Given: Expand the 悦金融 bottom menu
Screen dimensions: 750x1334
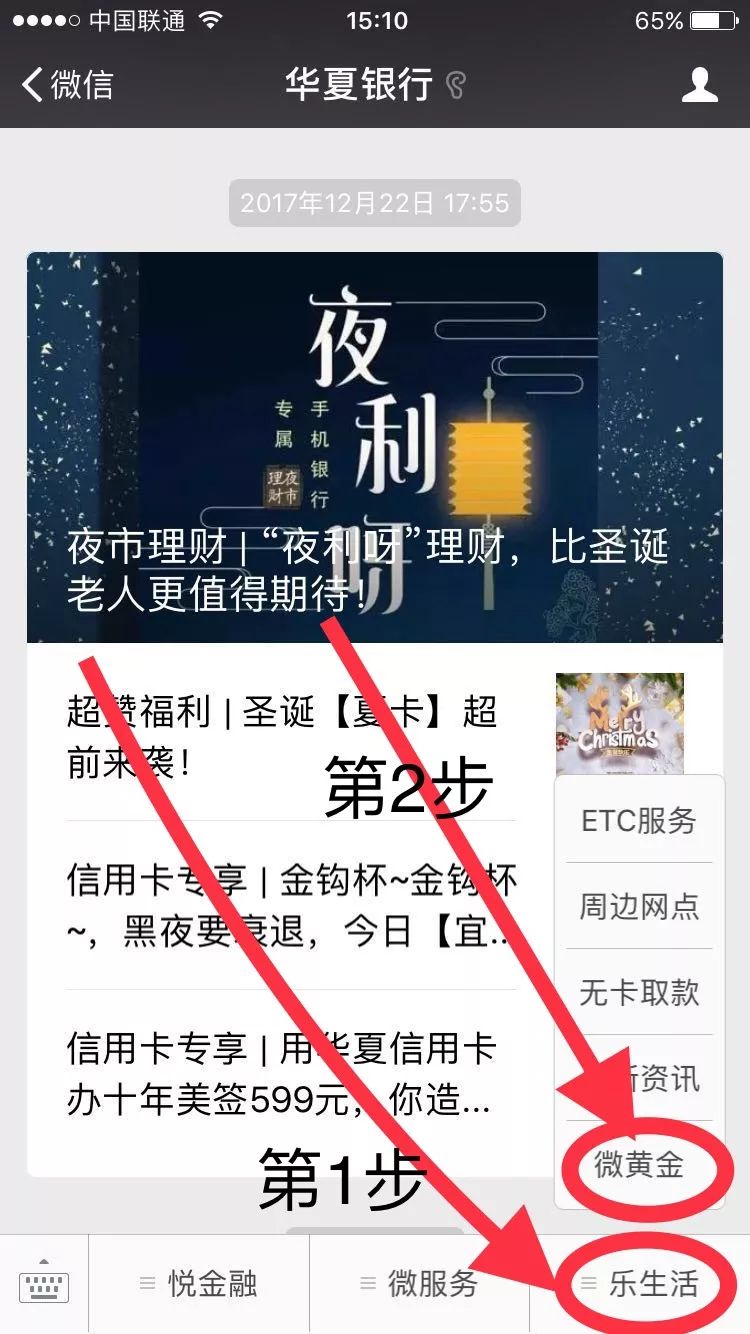Looking at the screenshot, I should pyautogui.click(x=199, y=1284).
